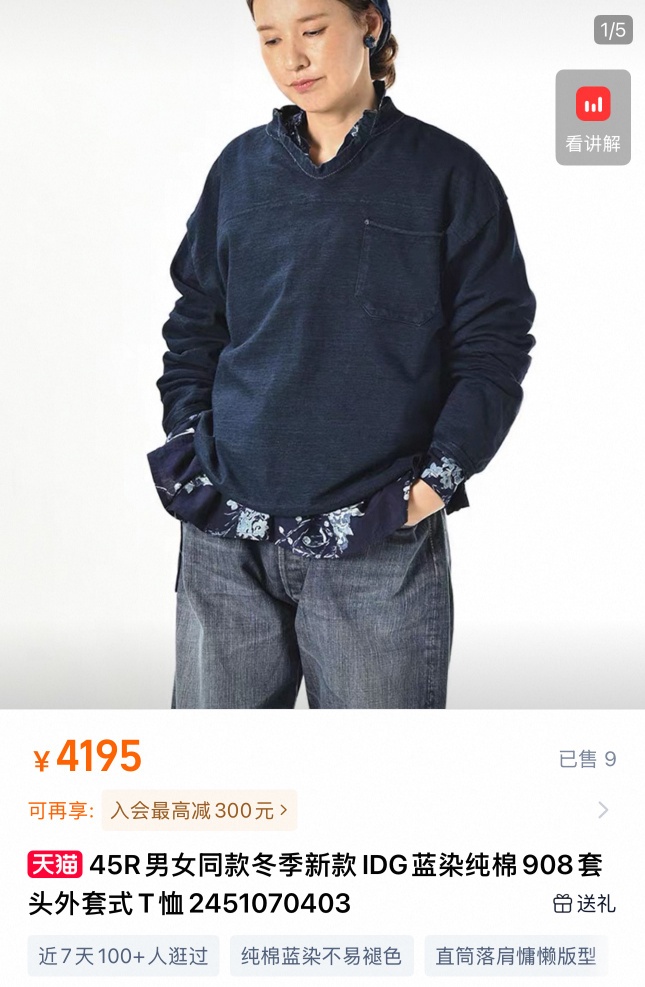Select the 近7天100+人逛过 tag chip
The height and width of the screenshot is (987, 645).
pos(123,956)
